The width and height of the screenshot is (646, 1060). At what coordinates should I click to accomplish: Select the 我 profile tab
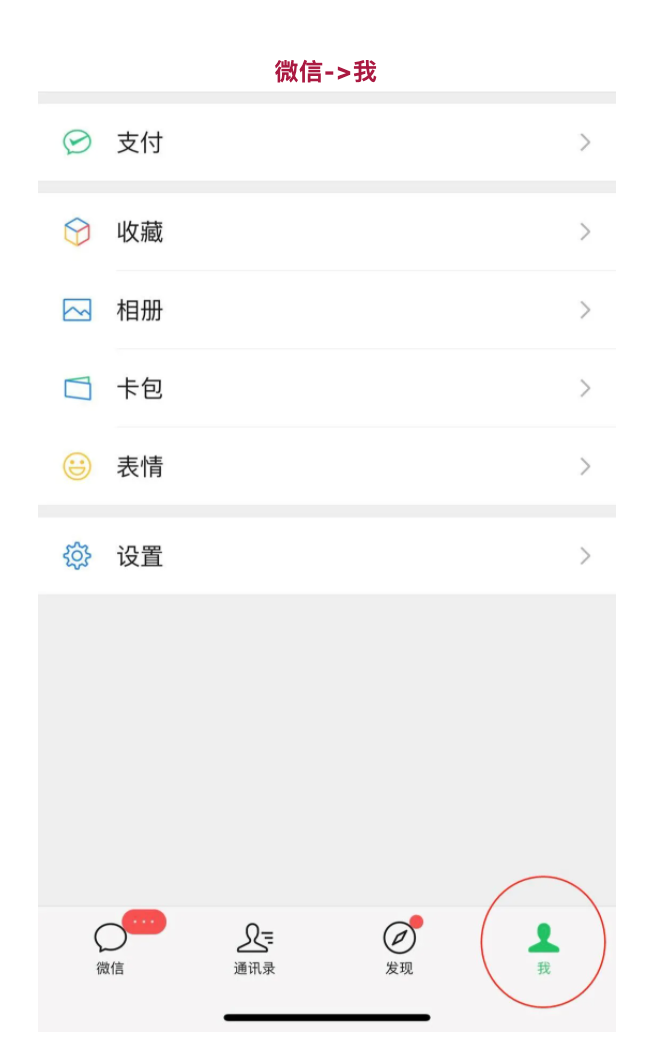coord(543,948)
